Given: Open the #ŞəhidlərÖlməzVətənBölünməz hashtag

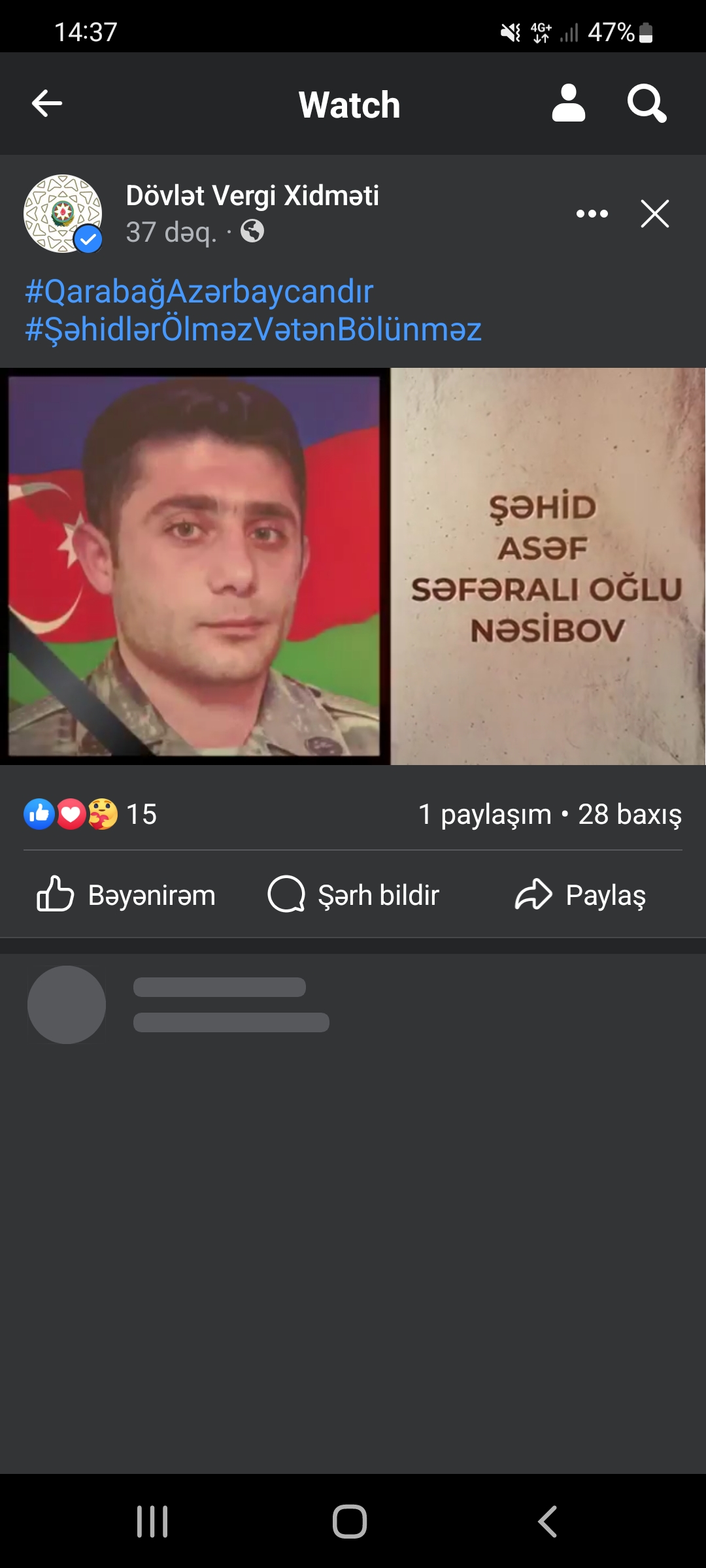Looking at the screenshot, I should pos(253,329).
